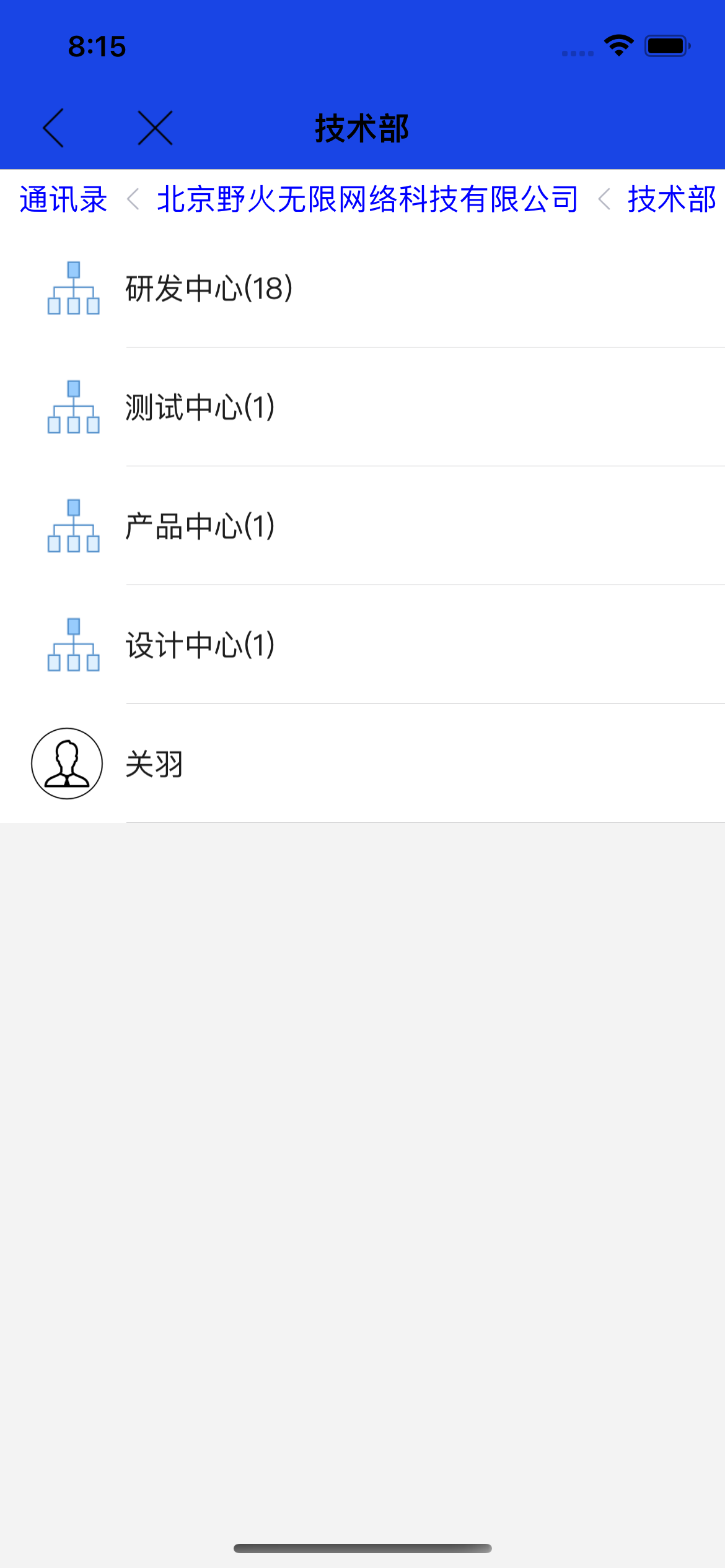Open 北京野火无限网络科技有限公司 breadcrumb link

367,199
